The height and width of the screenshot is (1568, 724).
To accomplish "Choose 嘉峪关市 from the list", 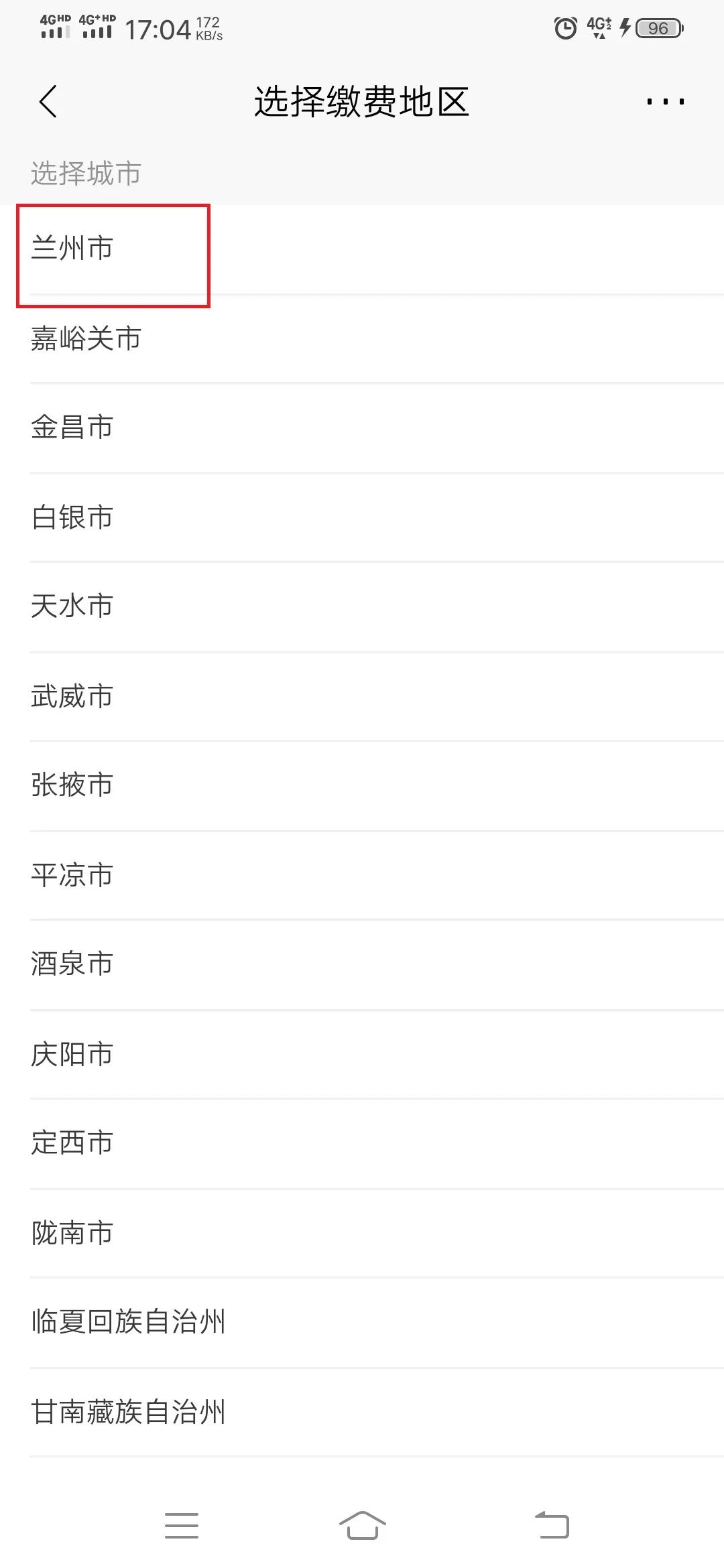I will tap(362, 339).
